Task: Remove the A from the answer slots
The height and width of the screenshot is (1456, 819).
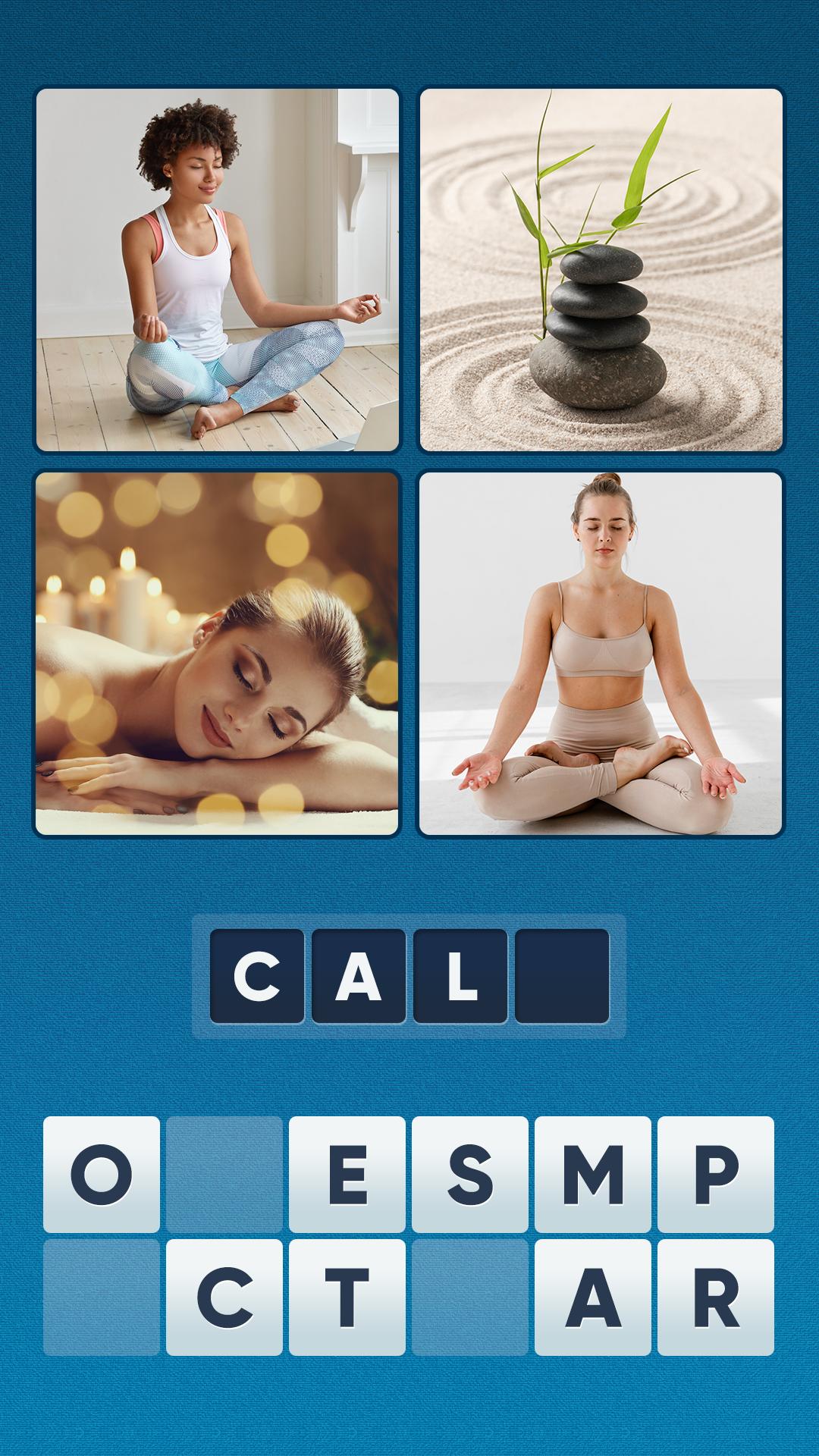Action: [359, 976]
